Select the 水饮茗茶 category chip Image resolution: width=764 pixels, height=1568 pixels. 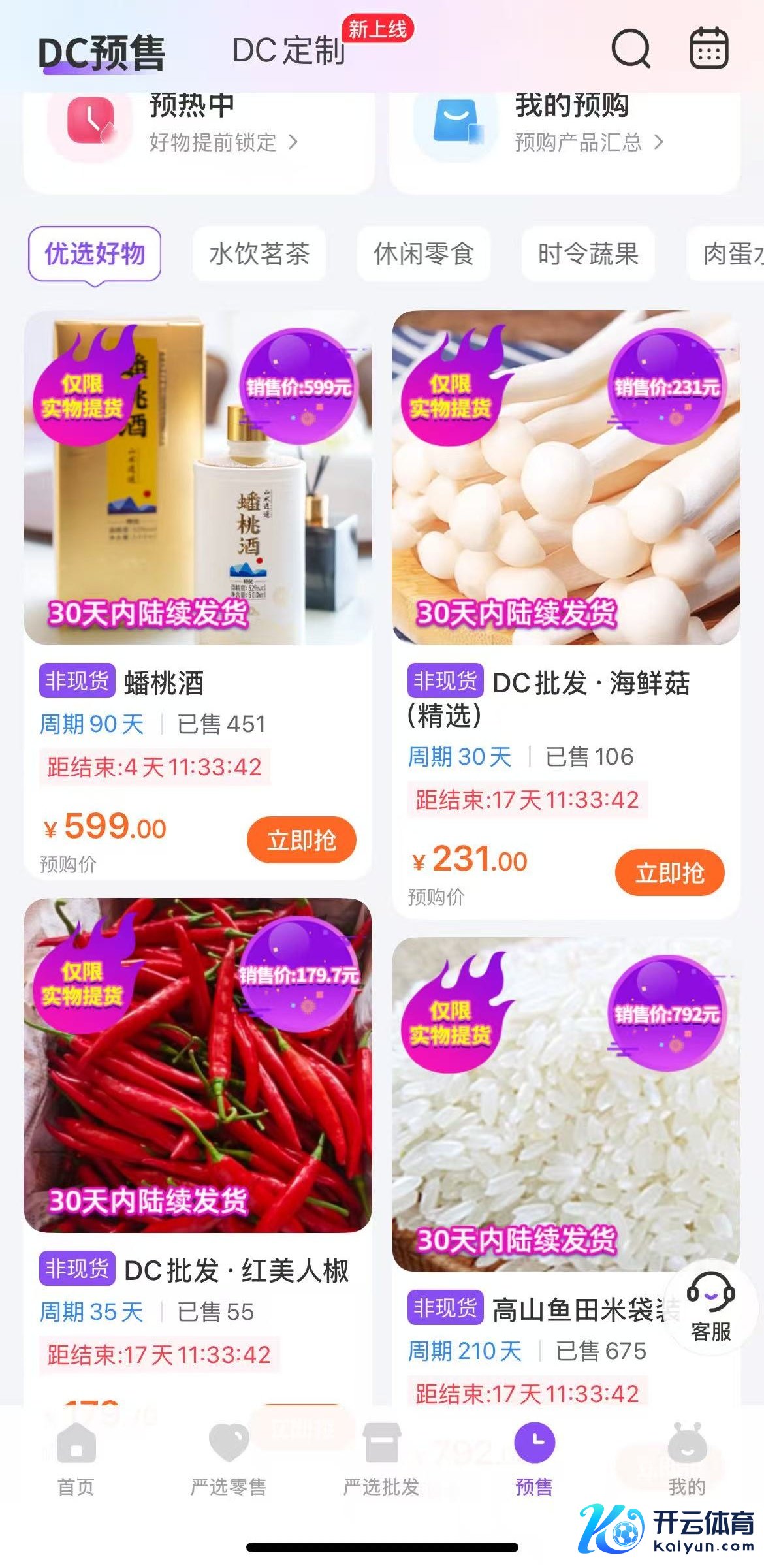(x=259, y=254)
